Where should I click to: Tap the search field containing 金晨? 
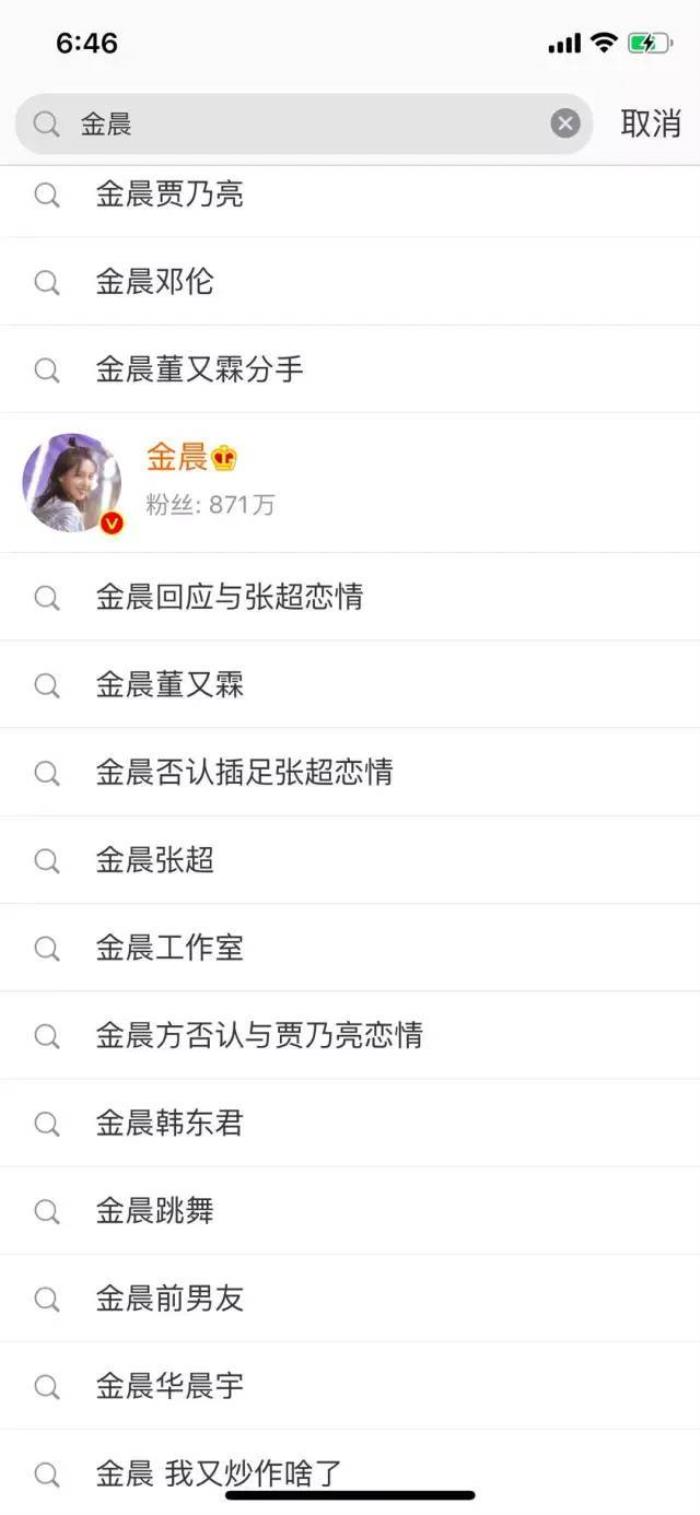tap(300, 124)
